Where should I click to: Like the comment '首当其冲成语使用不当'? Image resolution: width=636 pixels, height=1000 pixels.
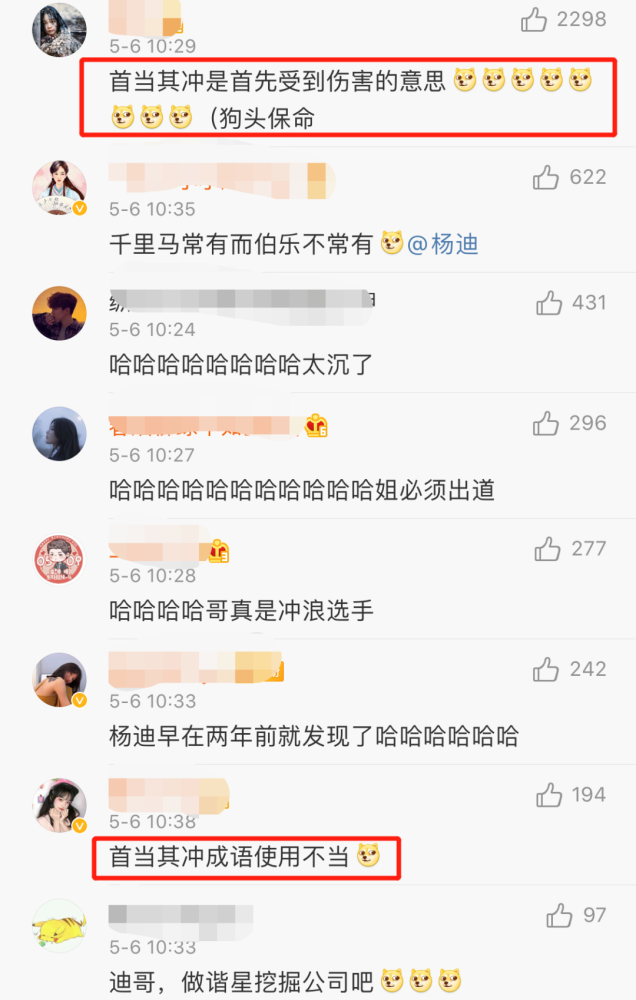point(549,795)
